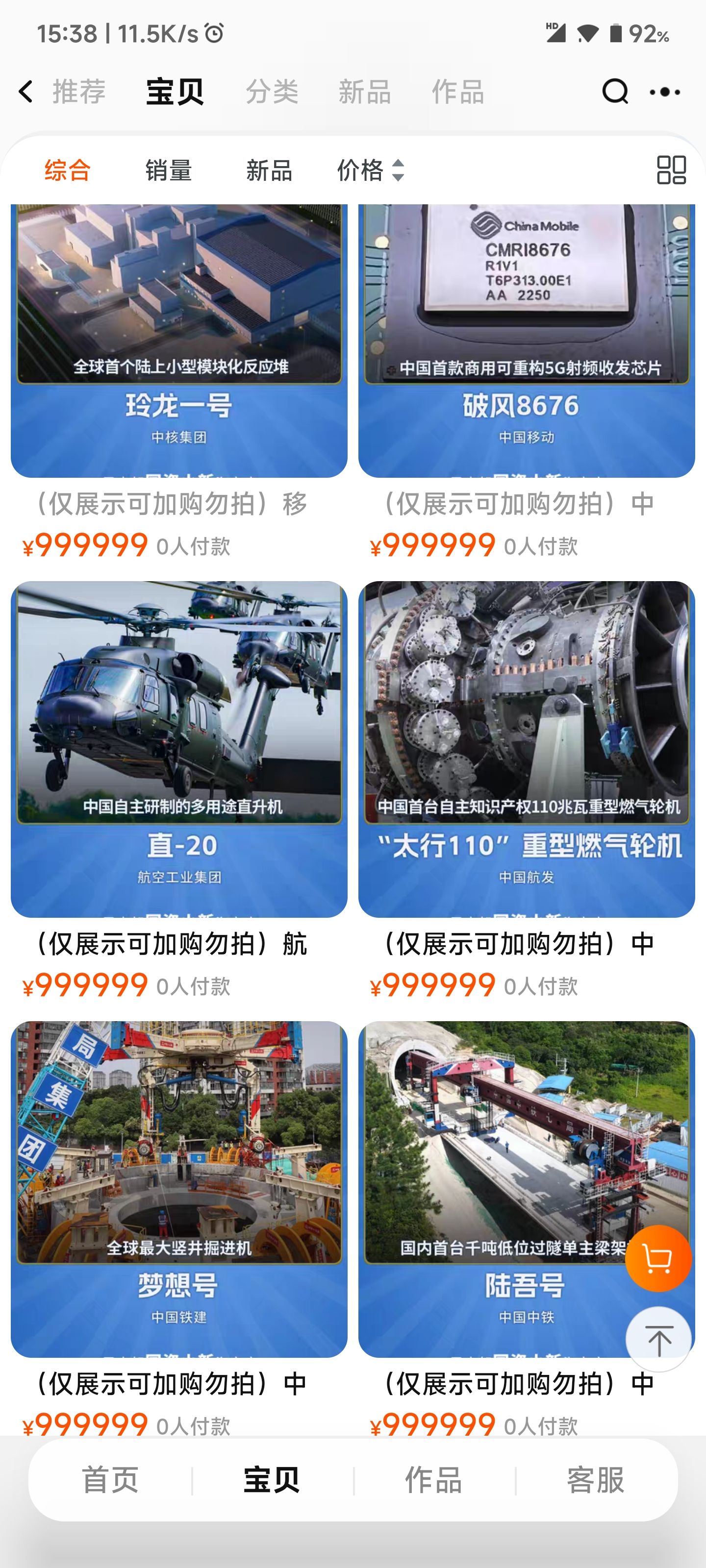Switch to the top 作品 tab
This screenshot has height=1568, width=706.
[x=457, y=92]
